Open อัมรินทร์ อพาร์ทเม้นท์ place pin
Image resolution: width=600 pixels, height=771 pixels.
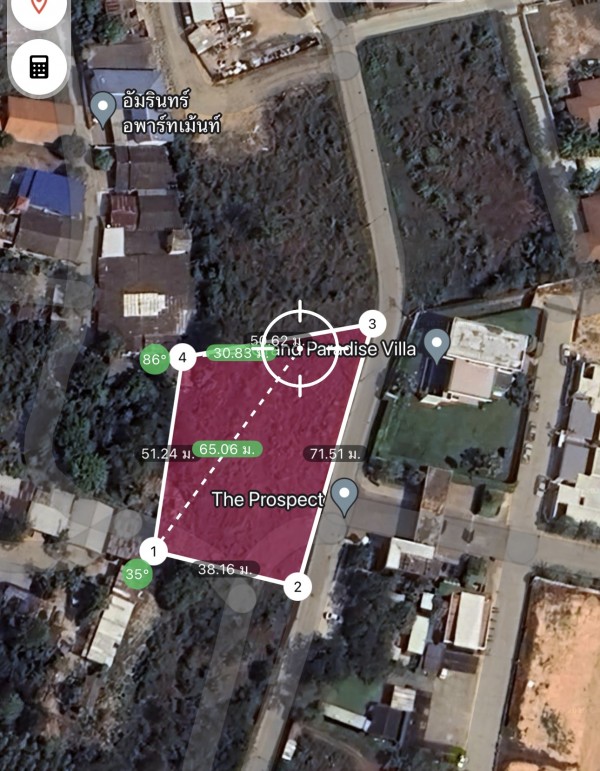pos(103,106)
